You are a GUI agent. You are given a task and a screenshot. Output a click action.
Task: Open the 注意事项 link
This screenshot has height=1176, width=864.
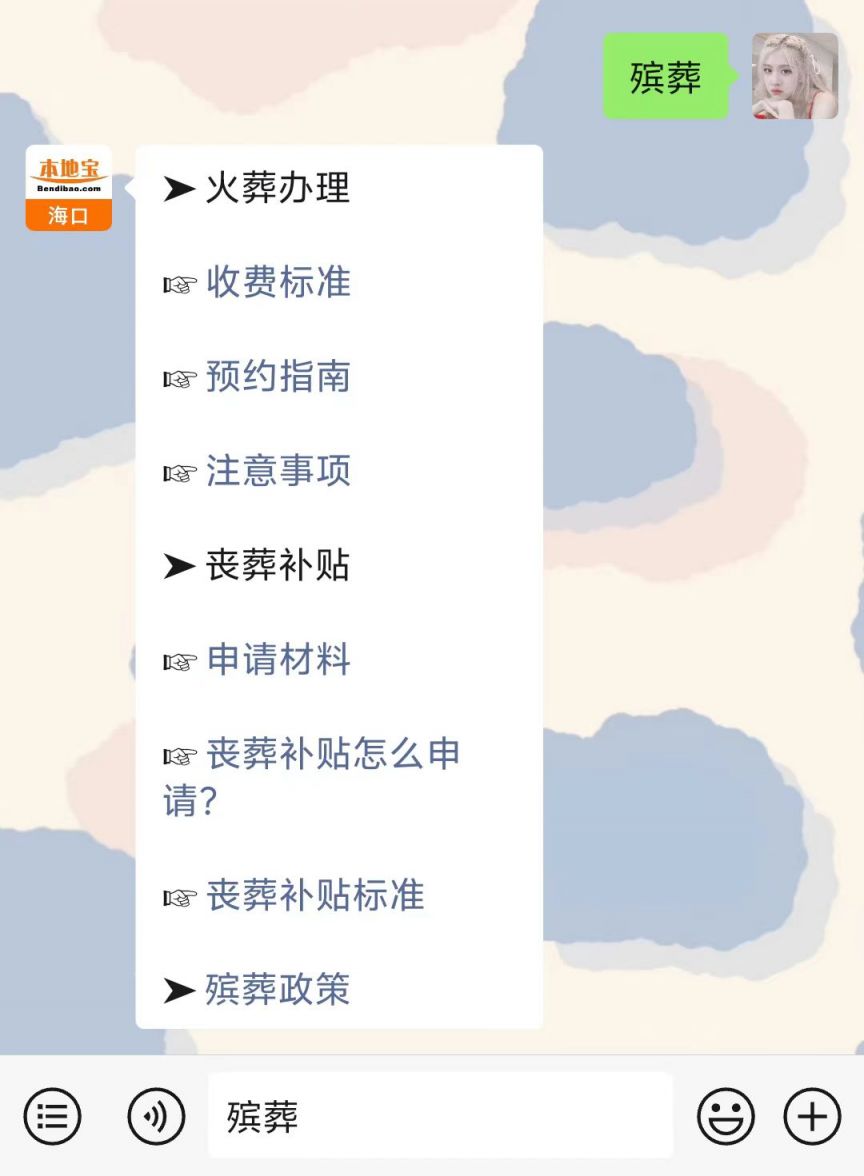[278, 471]
